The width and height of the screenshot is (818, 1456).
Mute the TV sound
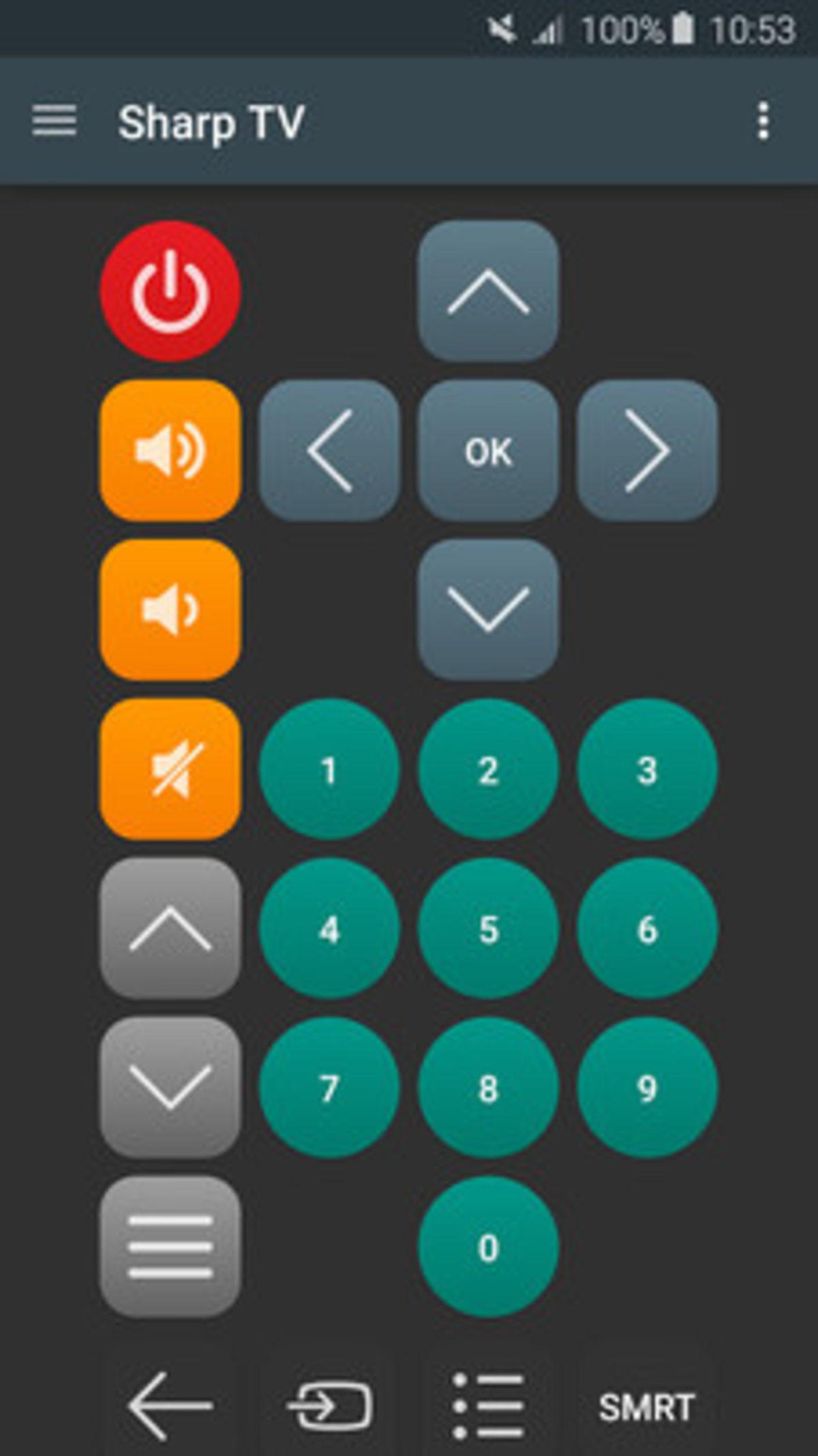170,769
